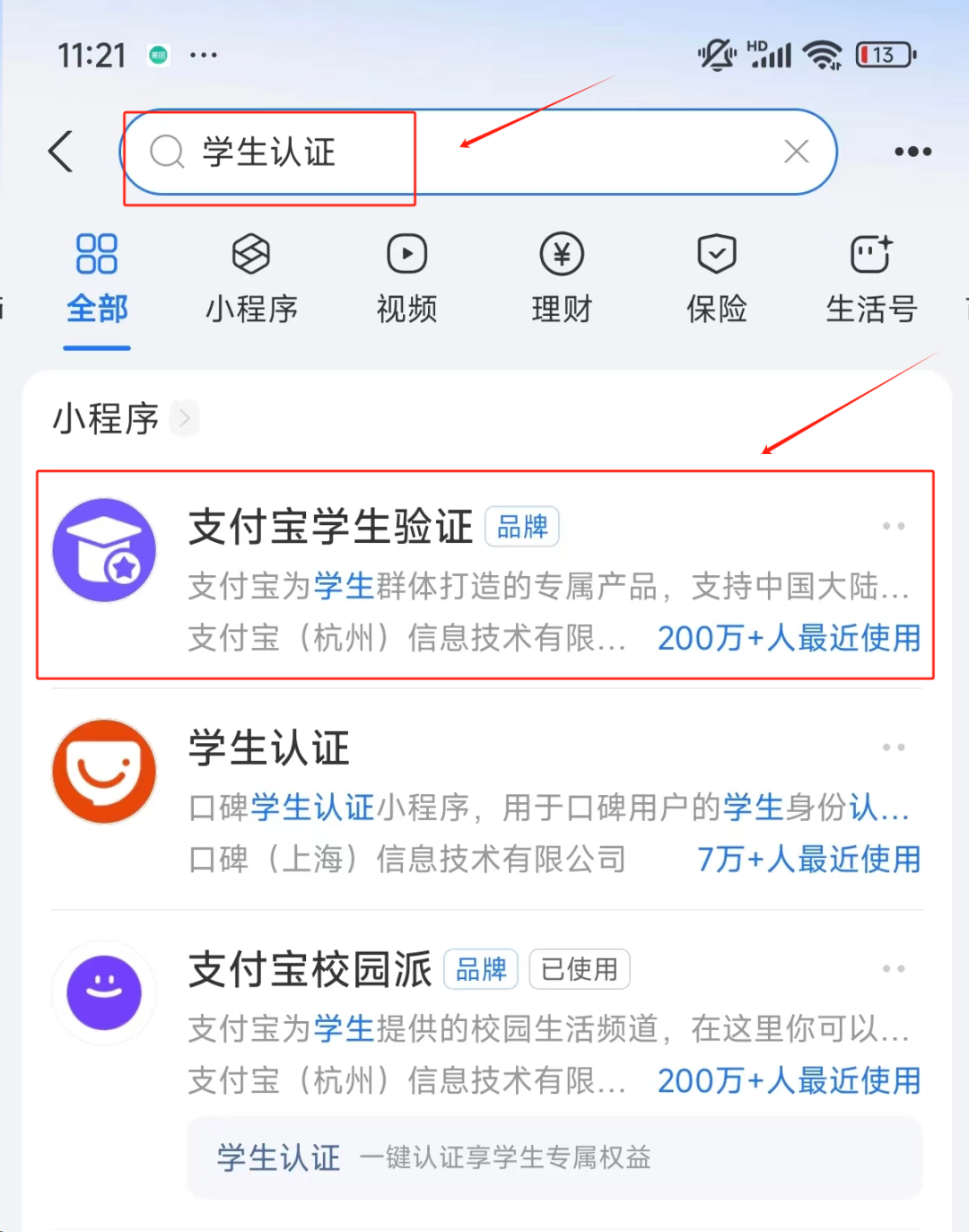
Task: Select the 保险 insurance category icon
Action: click(717, 253)
